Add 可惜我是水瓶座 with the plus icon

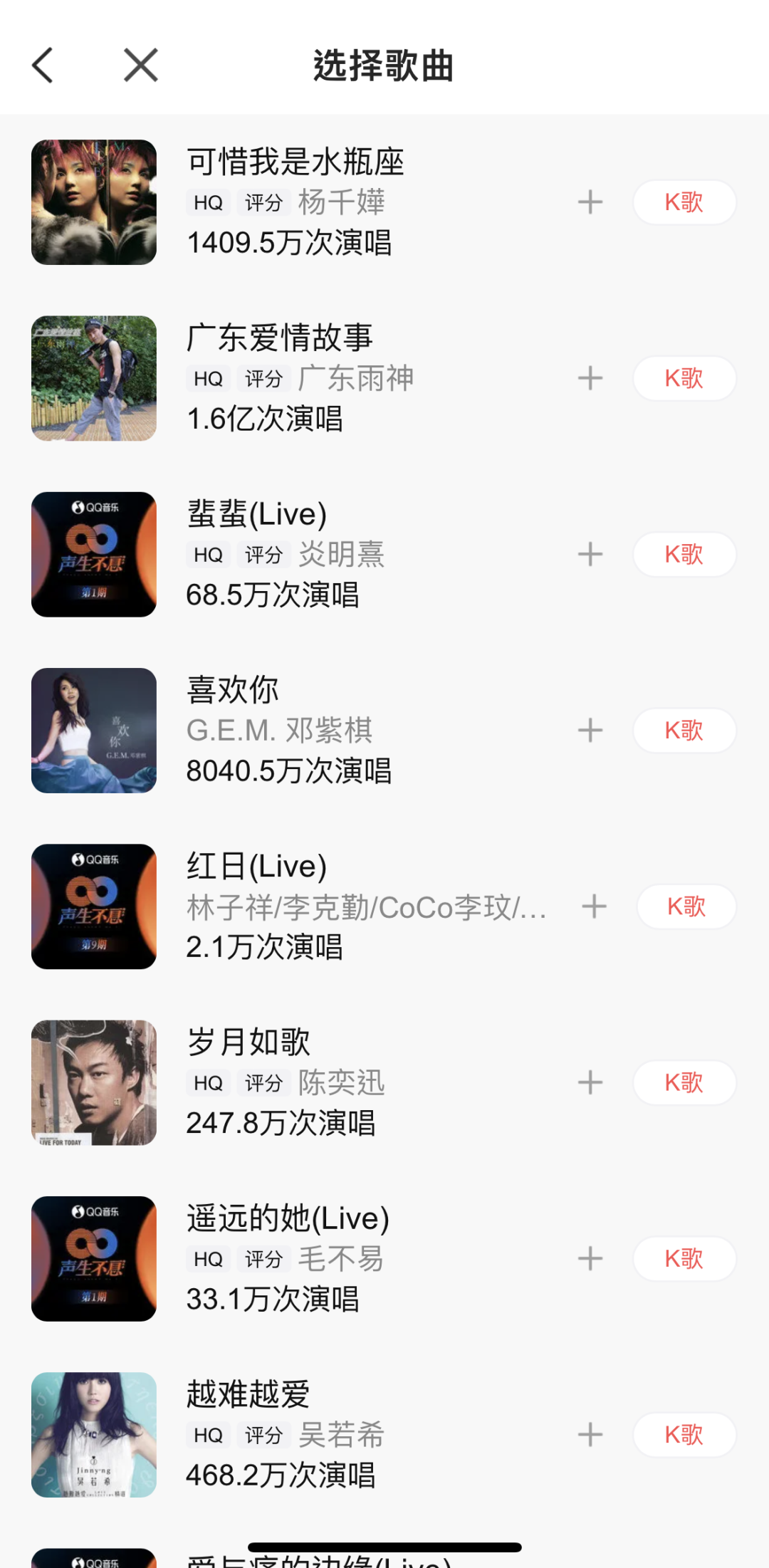(590, 202)
